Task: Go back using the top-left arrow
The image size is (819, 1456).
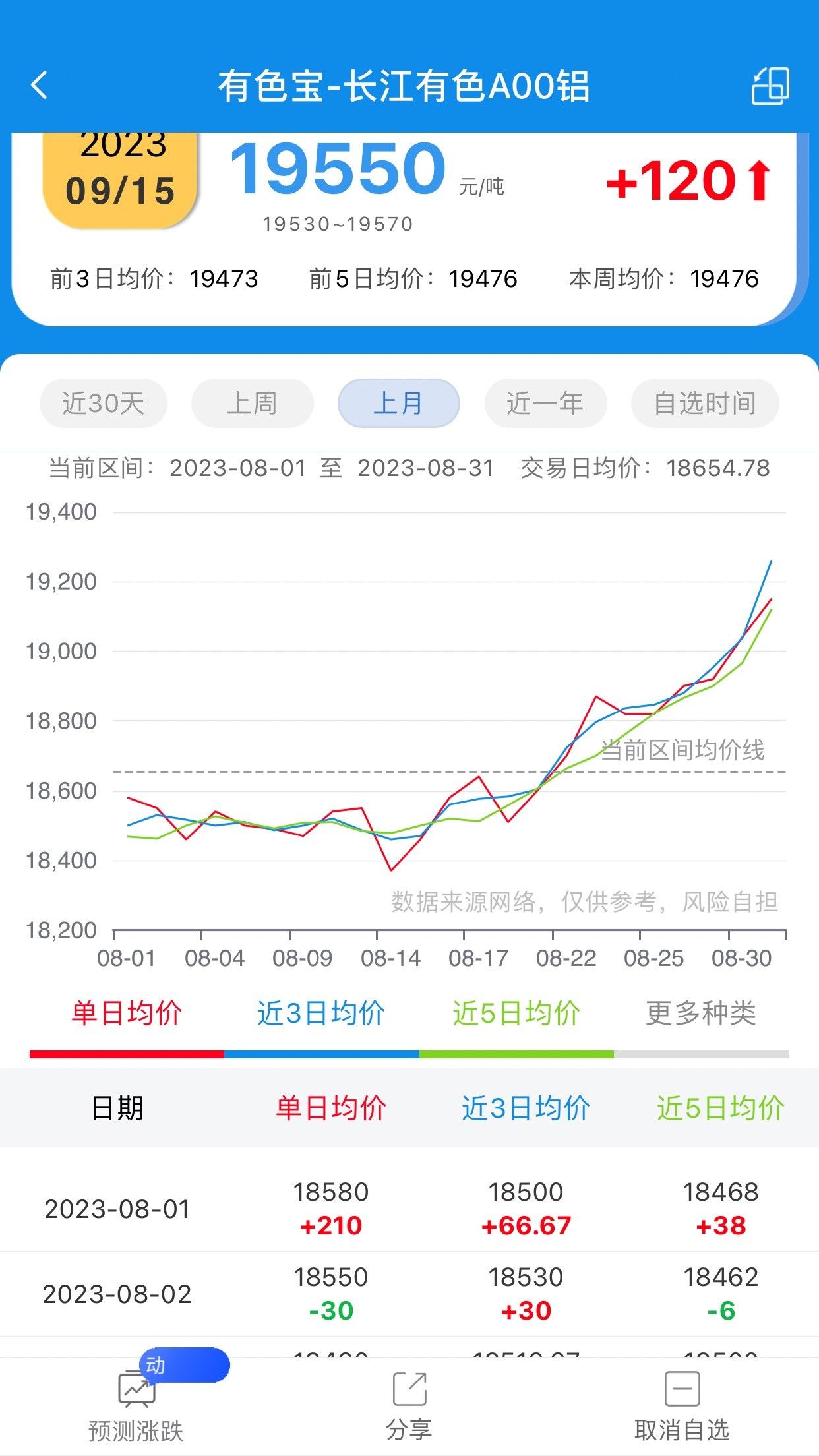Action: [x=40, y=86]
